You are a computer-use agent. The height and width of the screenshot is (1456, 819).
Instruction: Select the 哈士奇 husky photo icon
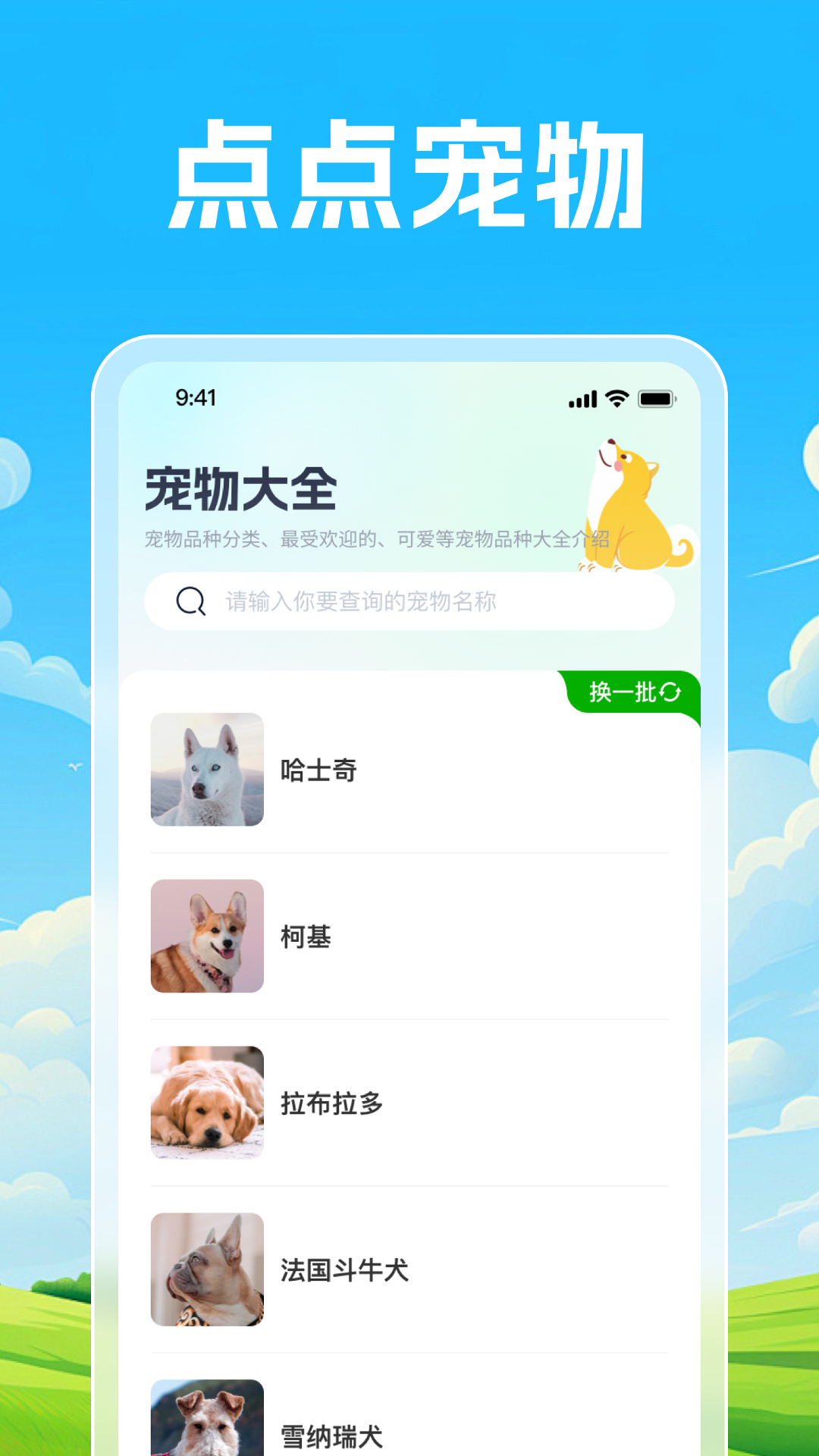pos(207,770)
